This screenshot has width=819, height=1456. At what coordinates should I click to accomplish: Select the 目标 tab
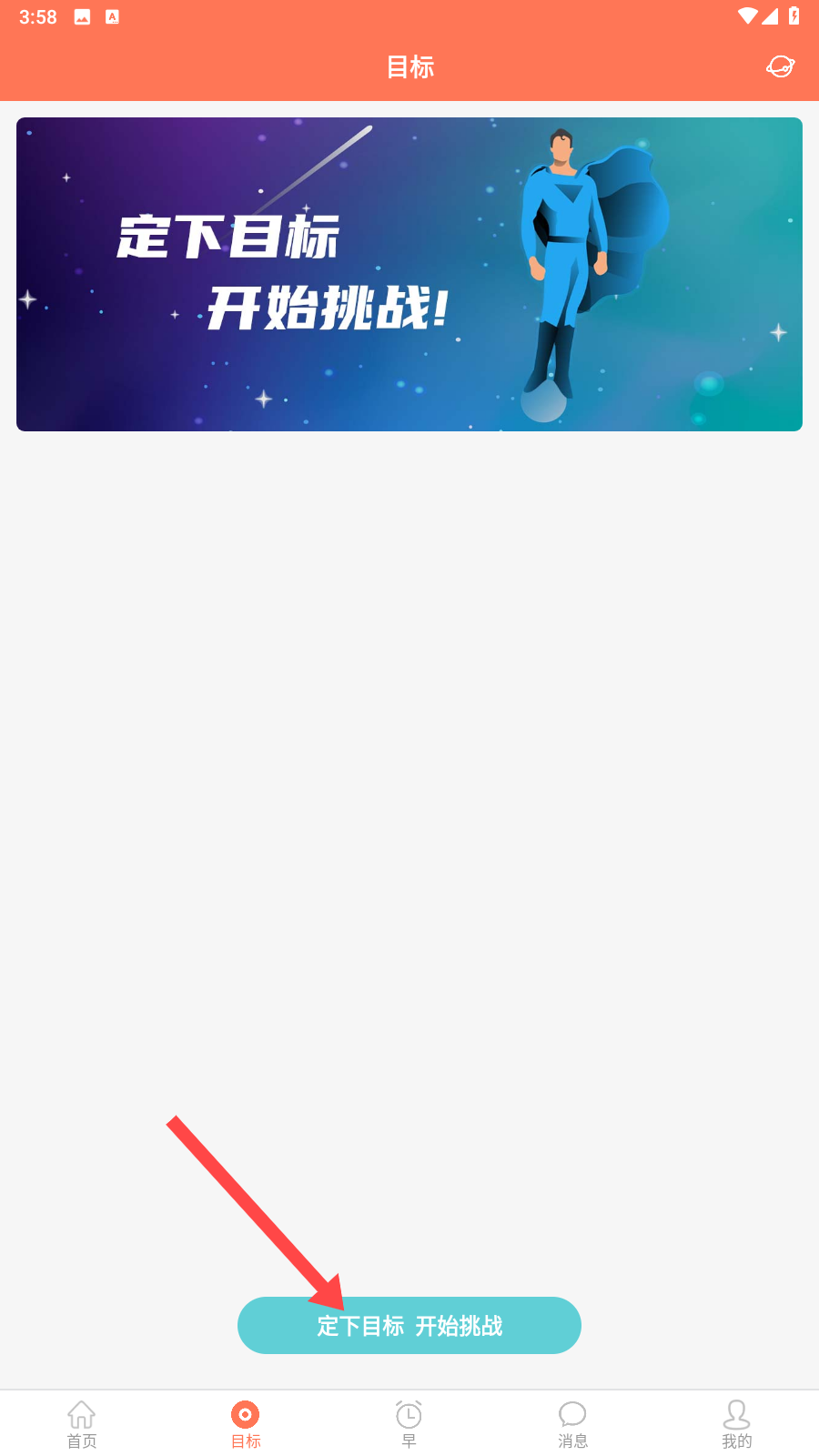[x=246, y=1424]
